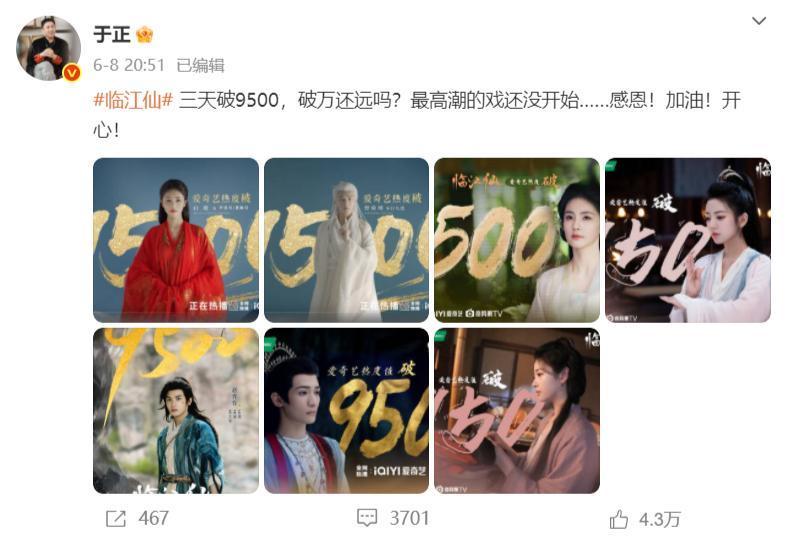
Task: Open the #临江仙# hashtag topic
Action: (x=133, y=102)
